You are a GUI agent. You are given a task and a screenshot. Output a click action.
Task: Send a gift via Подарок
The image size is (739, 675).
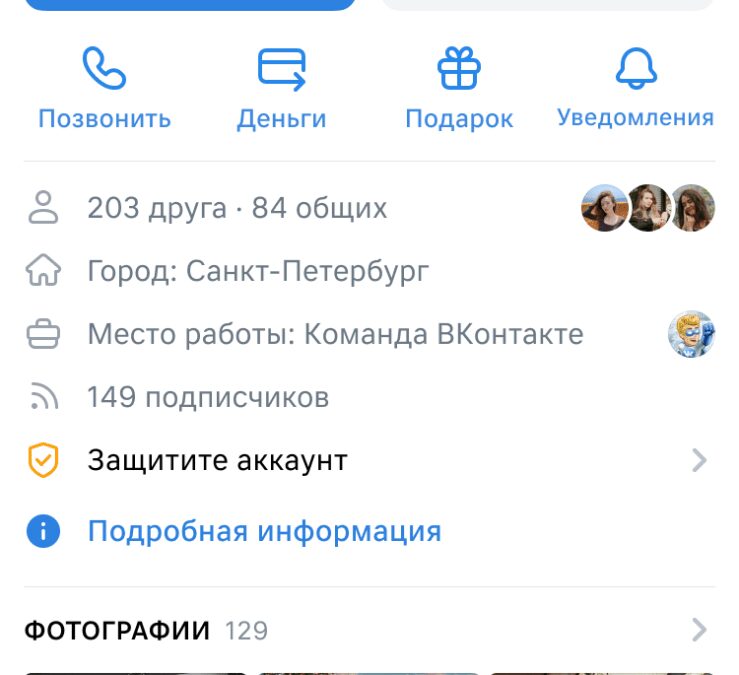click(x=458, y=89)
